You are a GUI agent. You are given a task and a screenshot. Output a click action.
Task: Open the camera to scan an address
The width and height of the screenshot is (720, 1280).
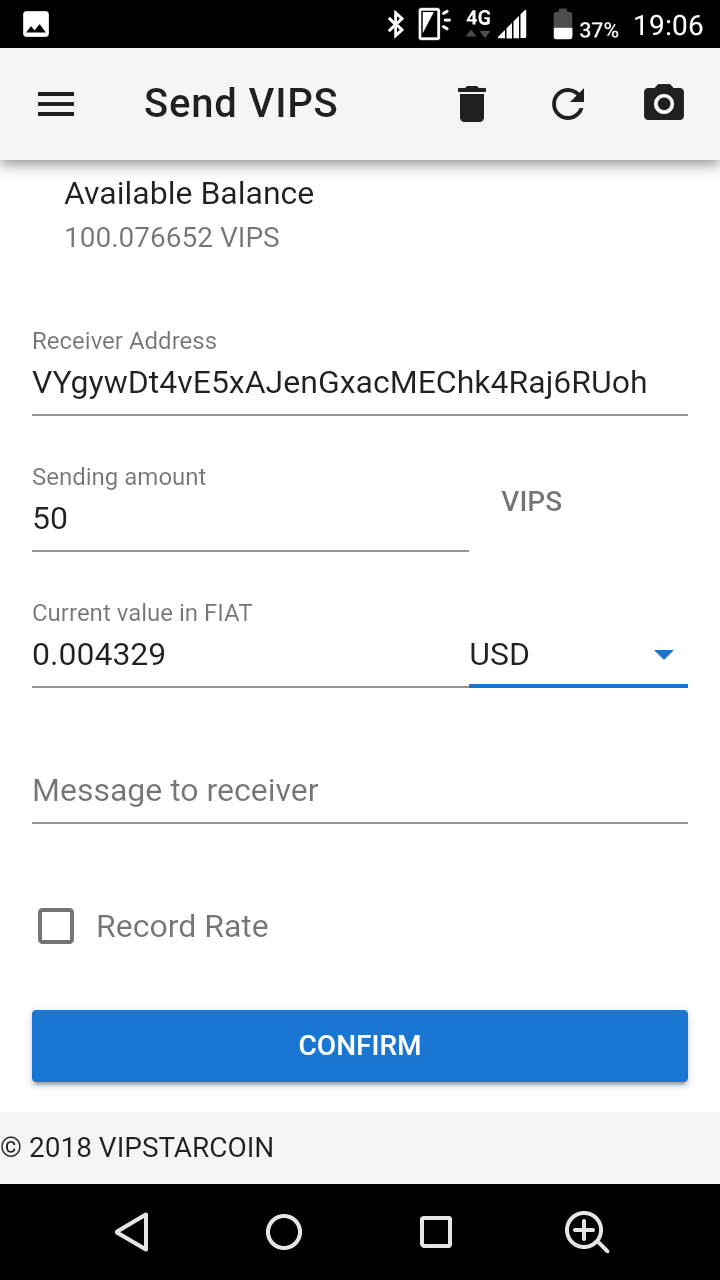664,104
